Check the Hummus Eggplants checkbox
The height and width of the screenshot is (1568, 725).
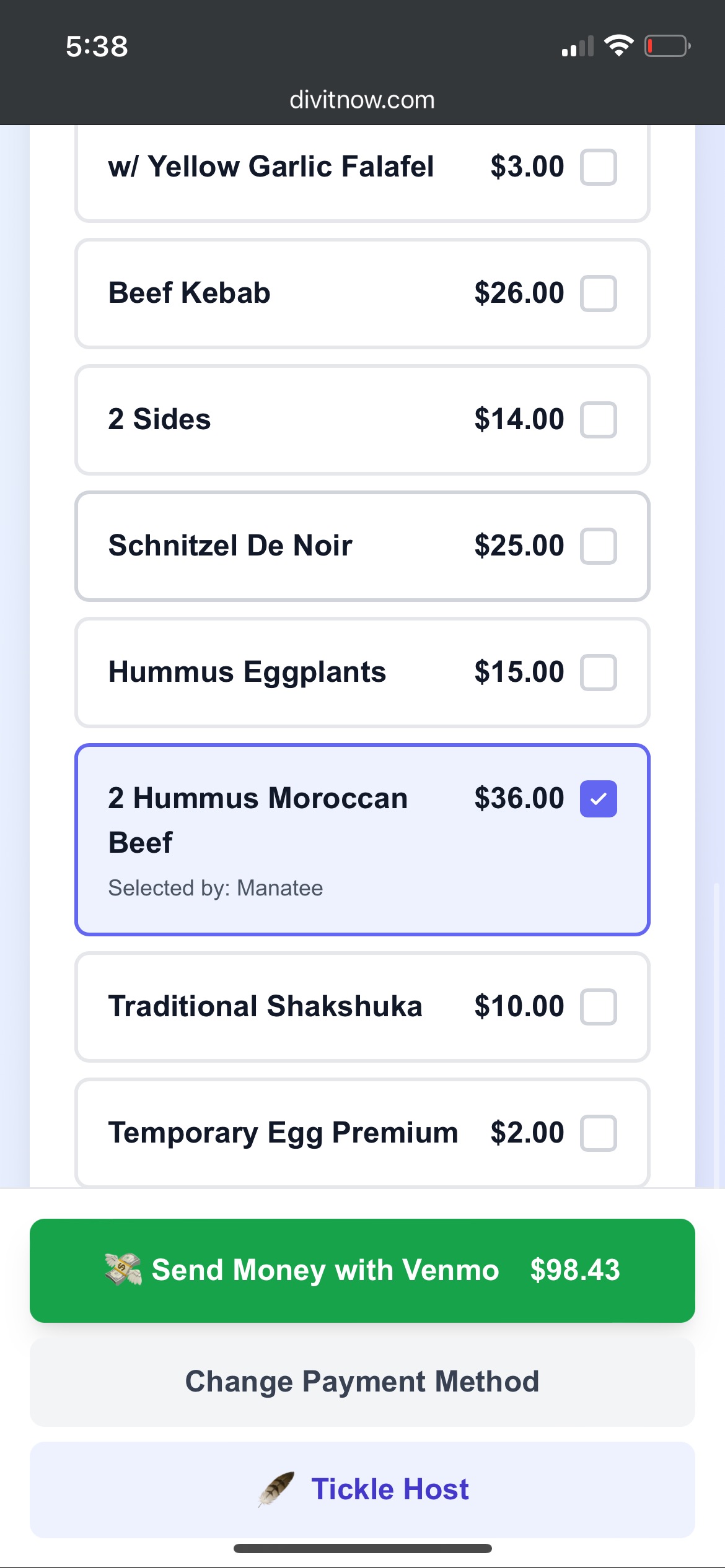point(599,673)
